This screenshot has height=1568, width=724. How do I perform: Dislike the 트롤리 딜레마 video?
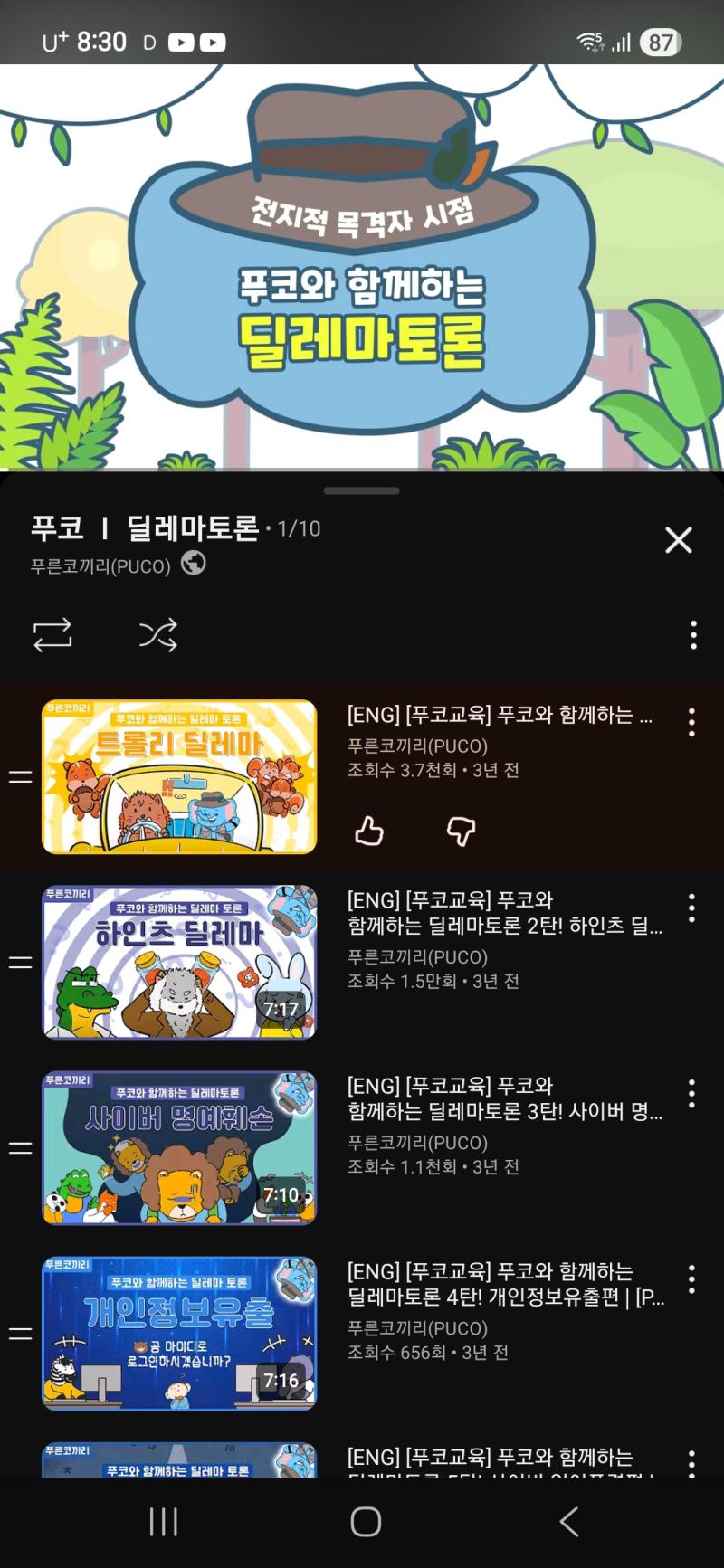[x=461, y=830]
